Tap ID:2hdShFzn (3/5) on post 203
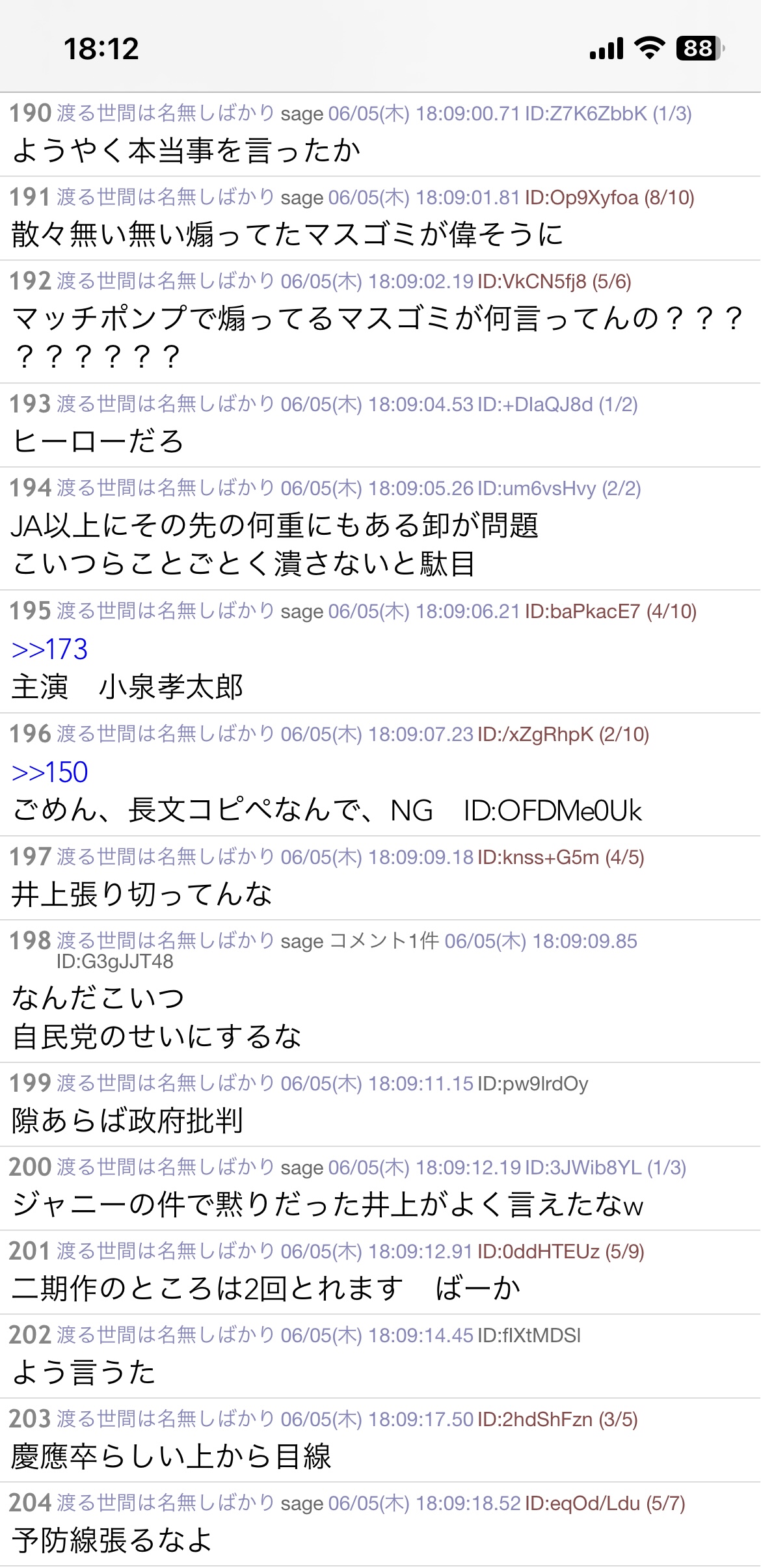 tap(557, 1419)
